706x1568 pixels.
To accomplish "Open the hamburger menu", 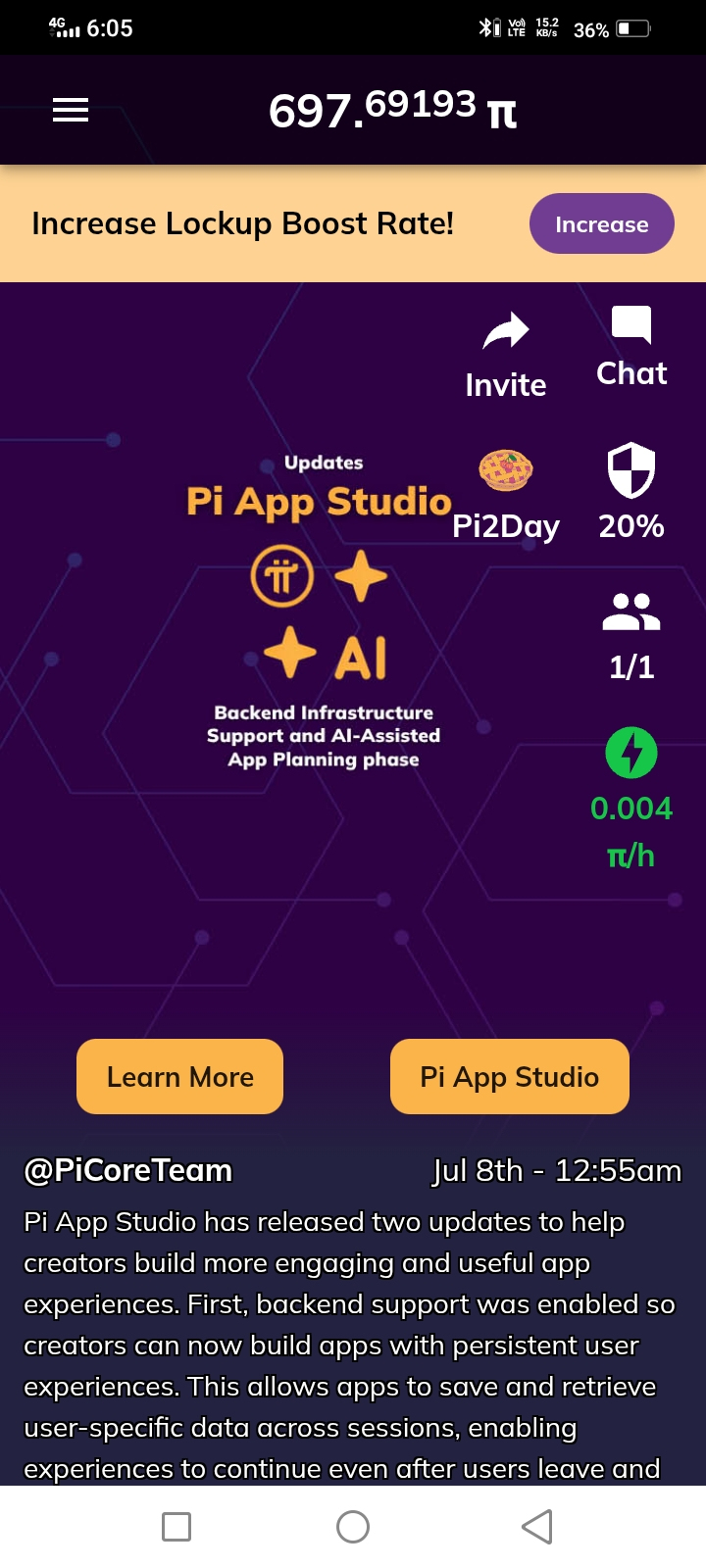I will pyautogui.click(x=71, y=110).
